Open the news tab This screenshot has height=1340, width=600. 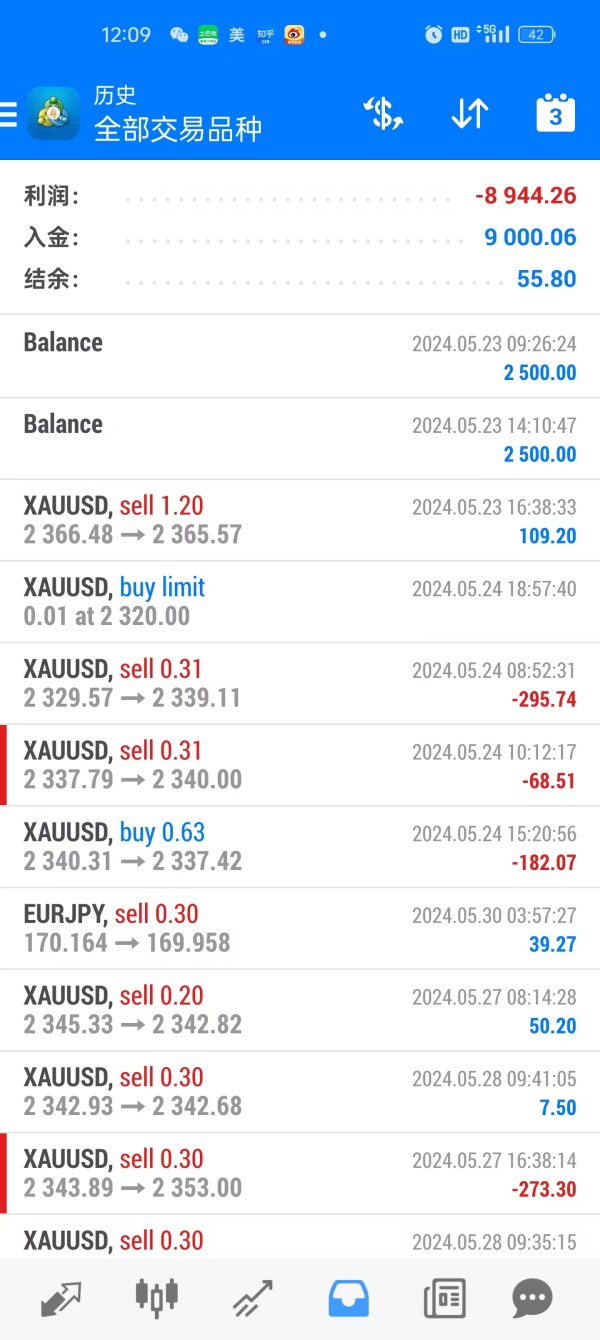pos(444,1298)
